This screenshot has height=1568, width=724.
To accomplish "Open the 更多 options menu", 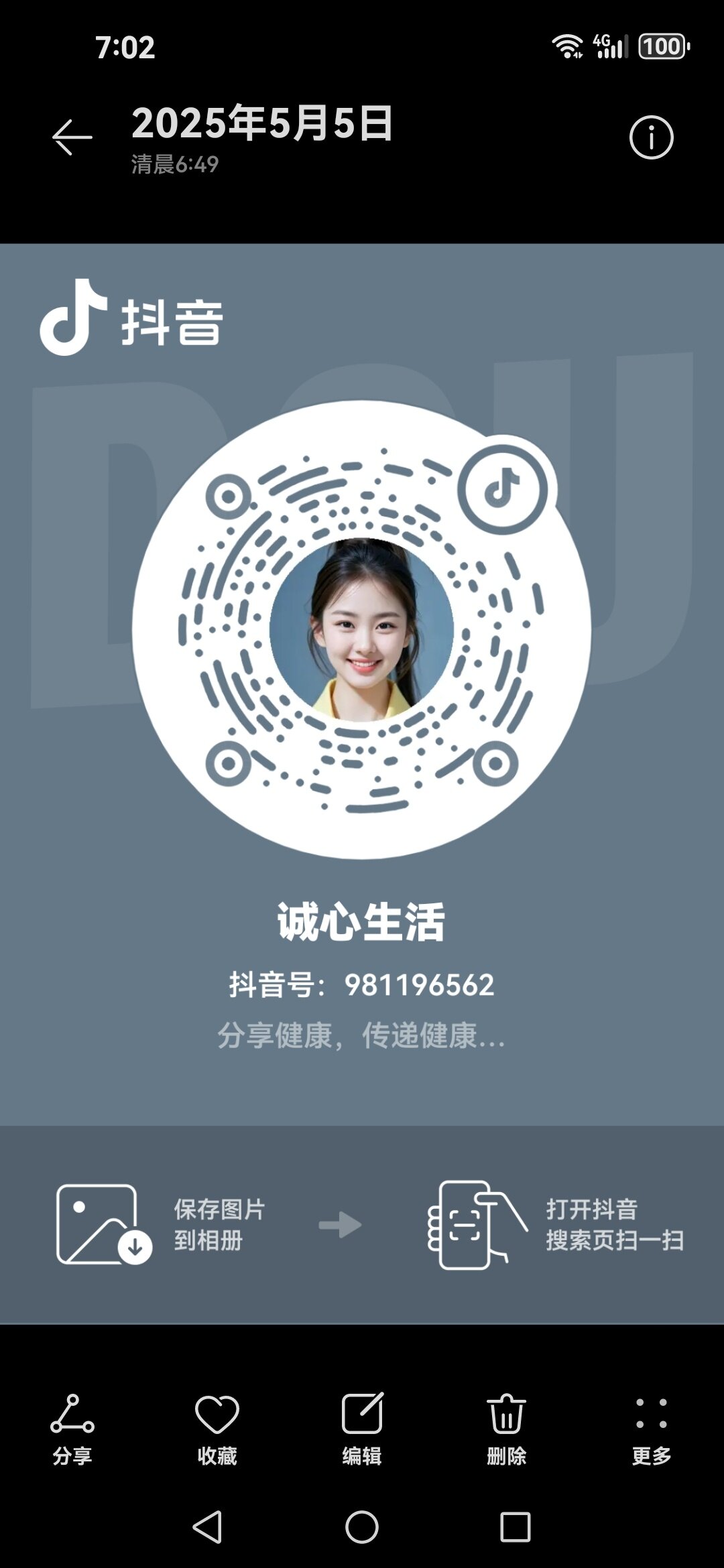I will pyautogui.click(x=651, y=1429).
